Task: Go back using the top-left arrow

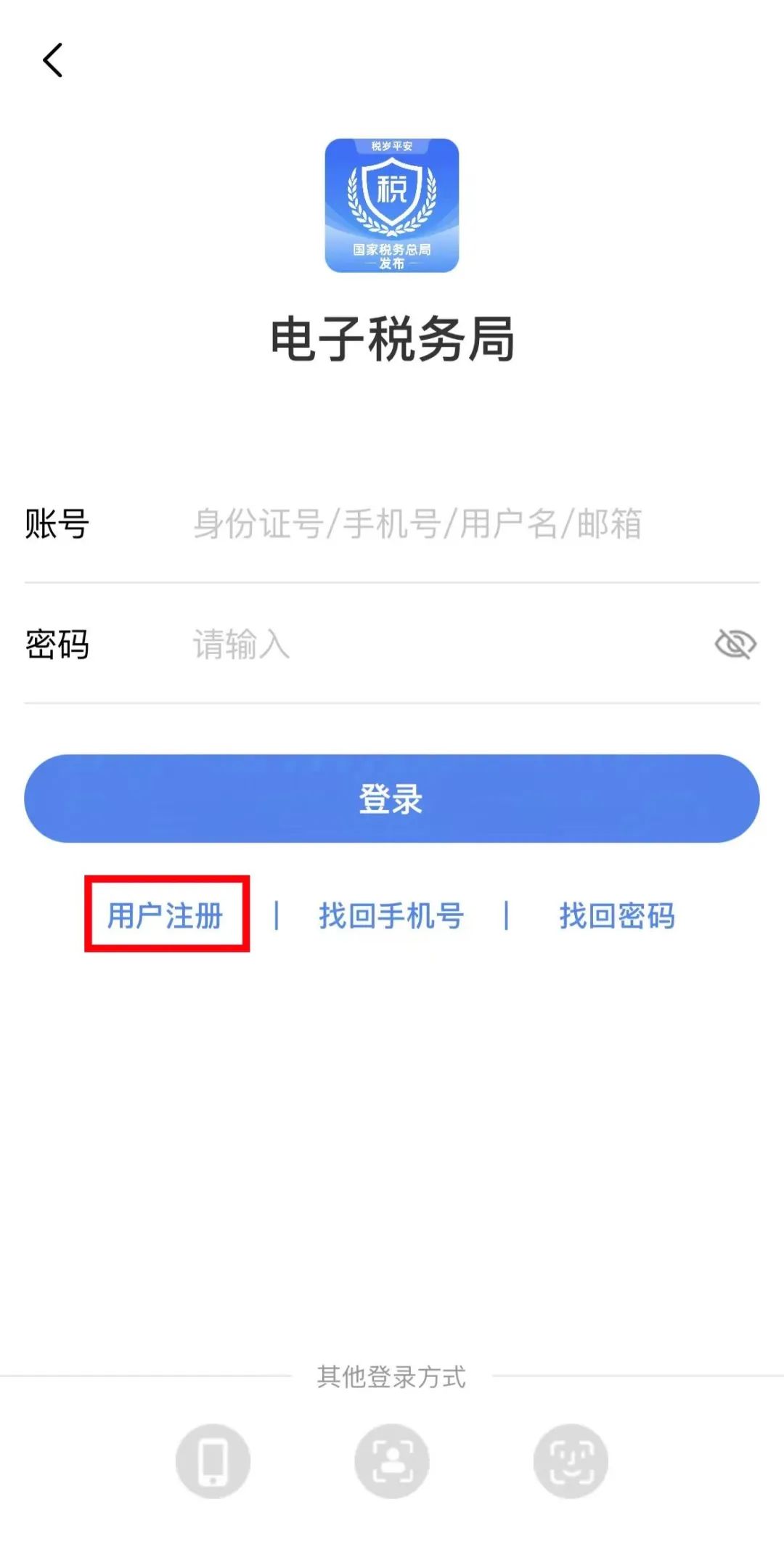Action: [53, 60]
